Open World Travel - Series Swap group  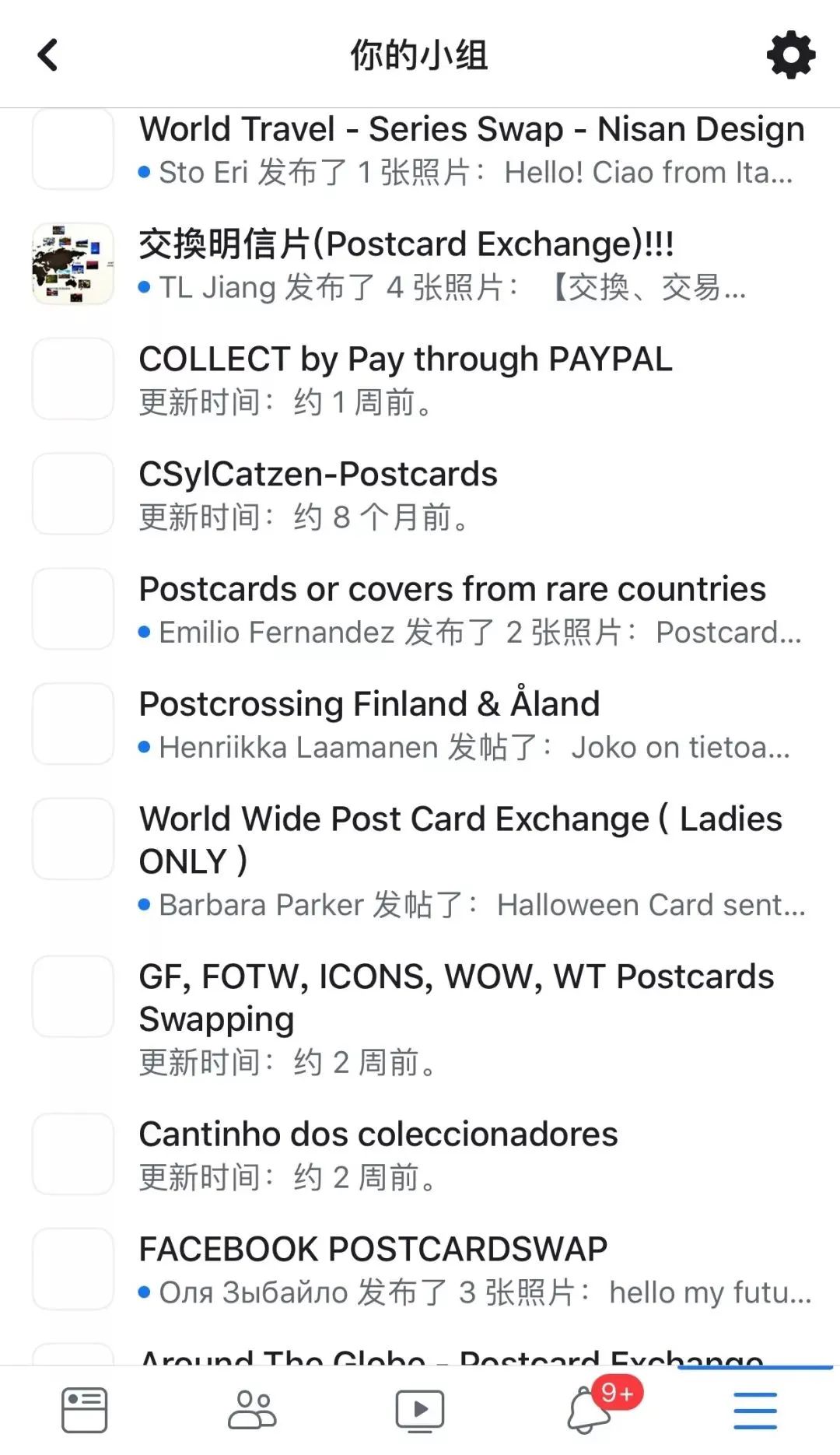click(x=471, y=130)
